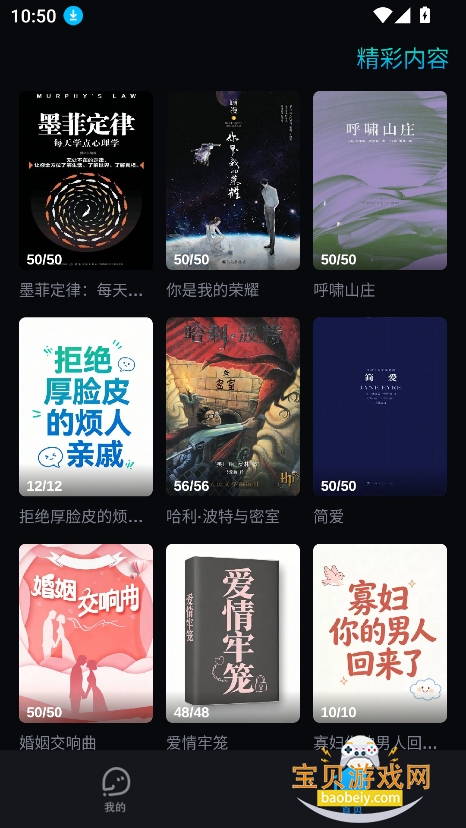
Task: Switch to the 我的 tab
Action: [x=116, y=789]
